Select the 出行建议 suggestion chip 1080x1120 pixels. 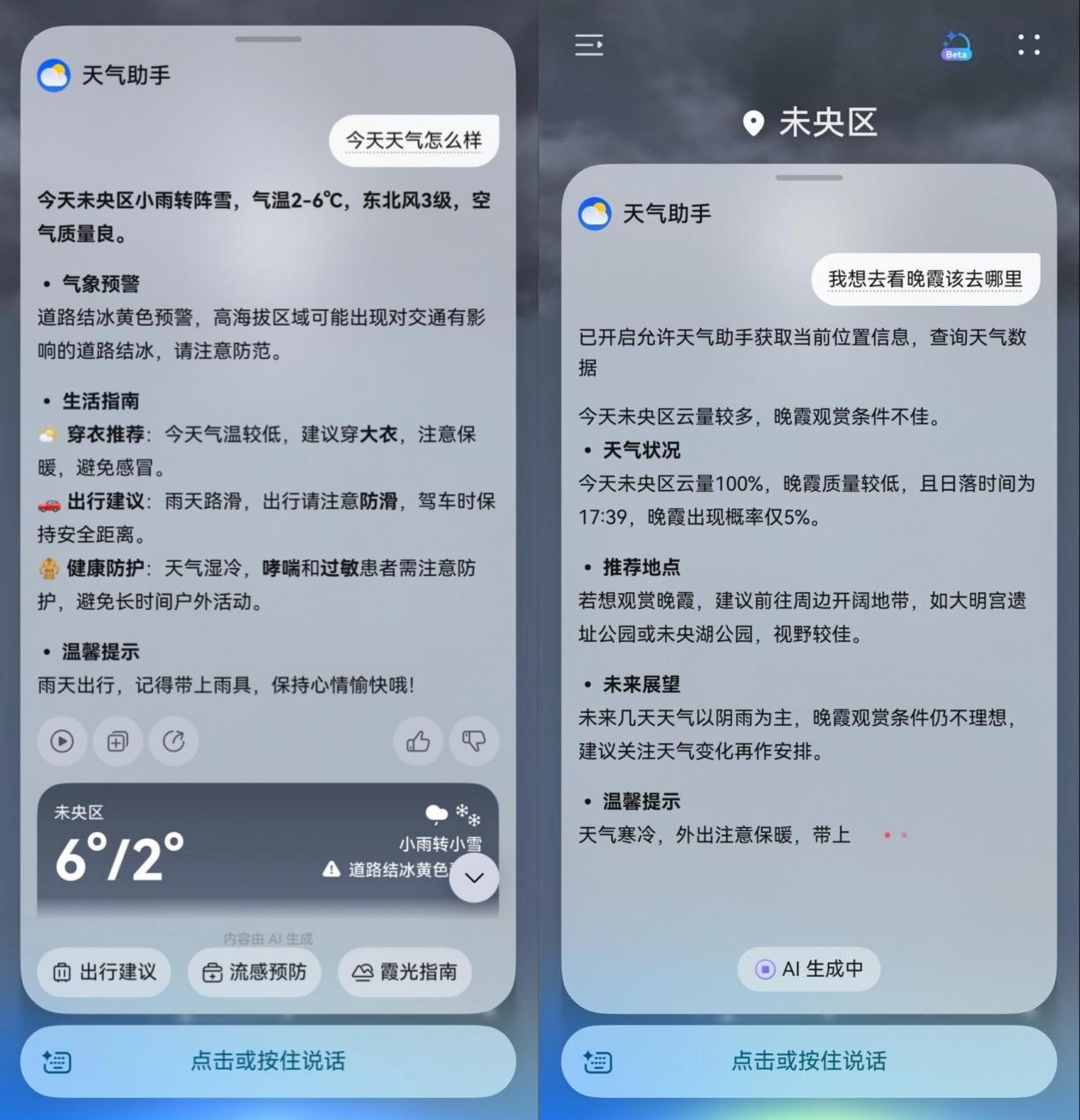tap(105, 972)
